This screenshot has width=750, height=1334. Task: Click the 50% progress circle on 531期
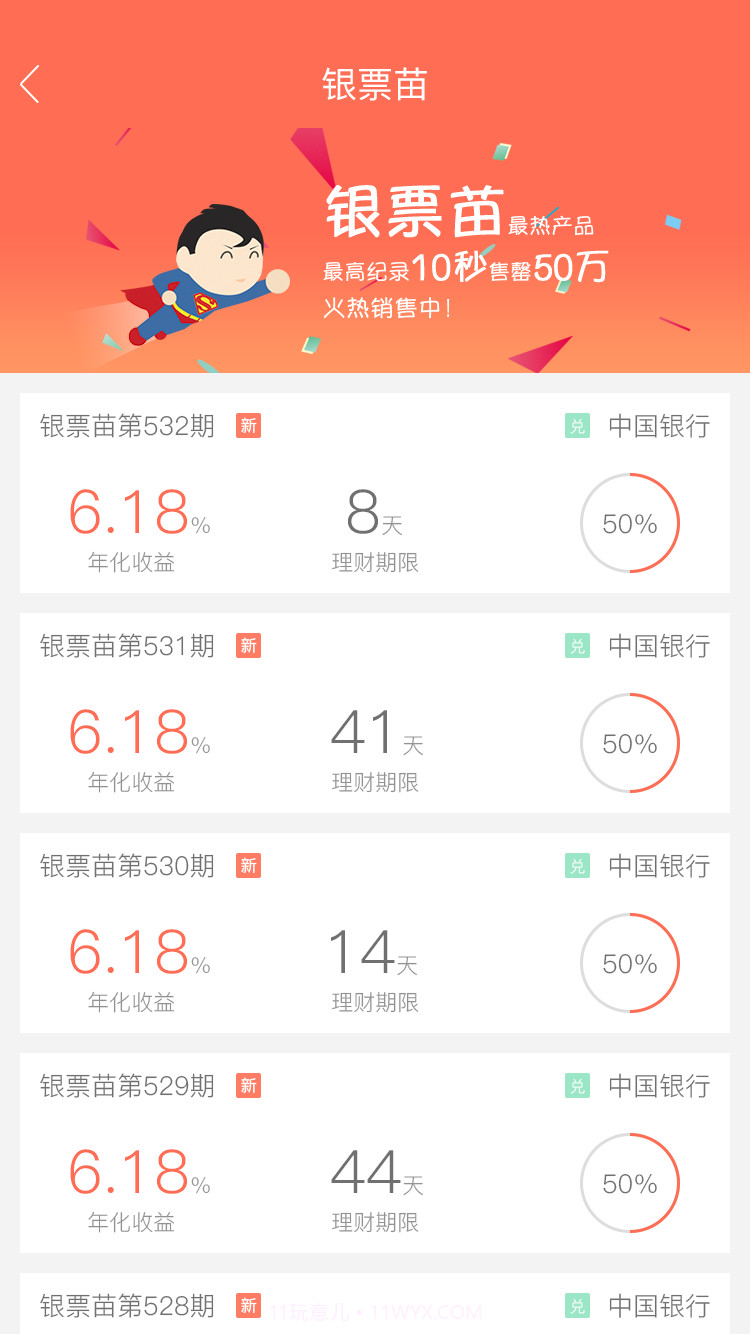click(630, 743)
